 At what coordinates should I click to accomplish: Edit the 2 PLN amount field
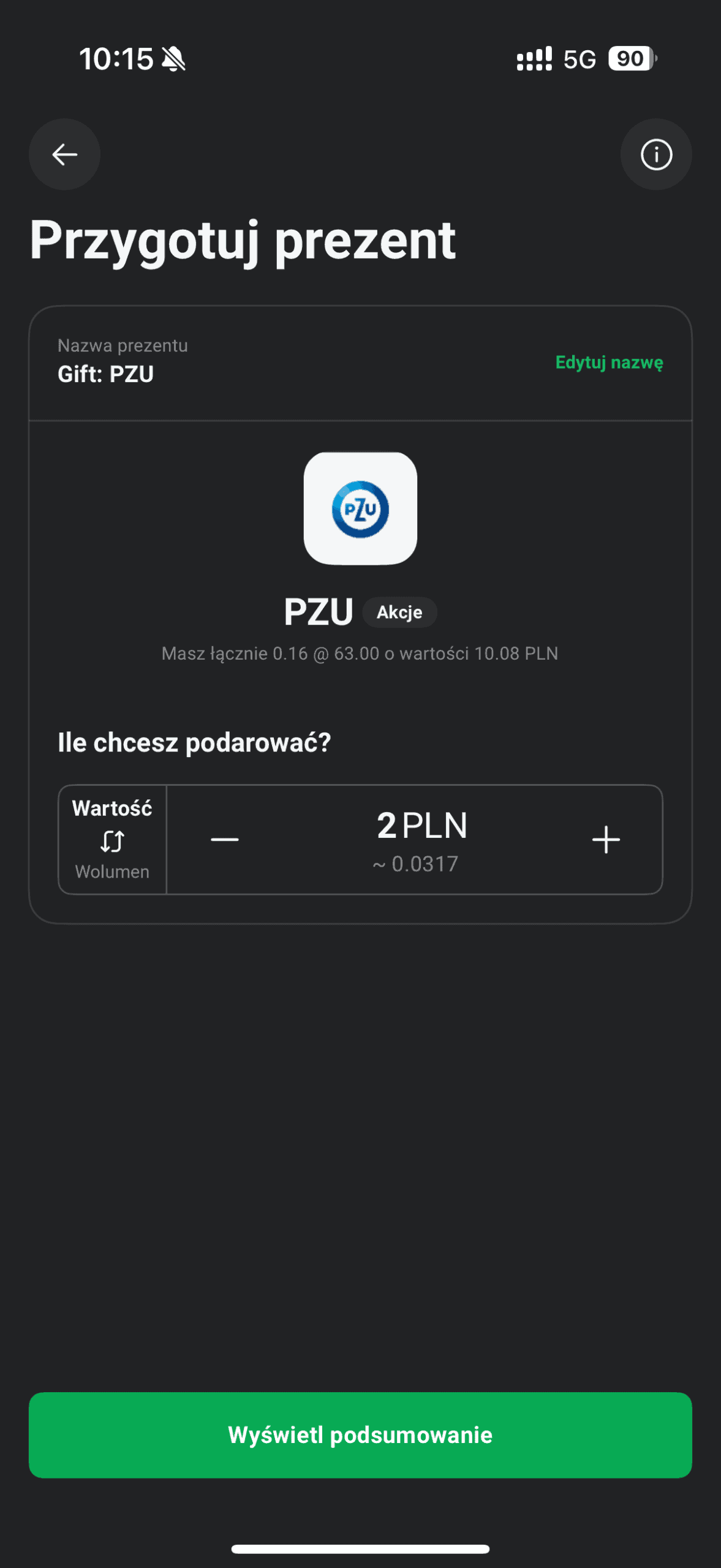point(421,827)
